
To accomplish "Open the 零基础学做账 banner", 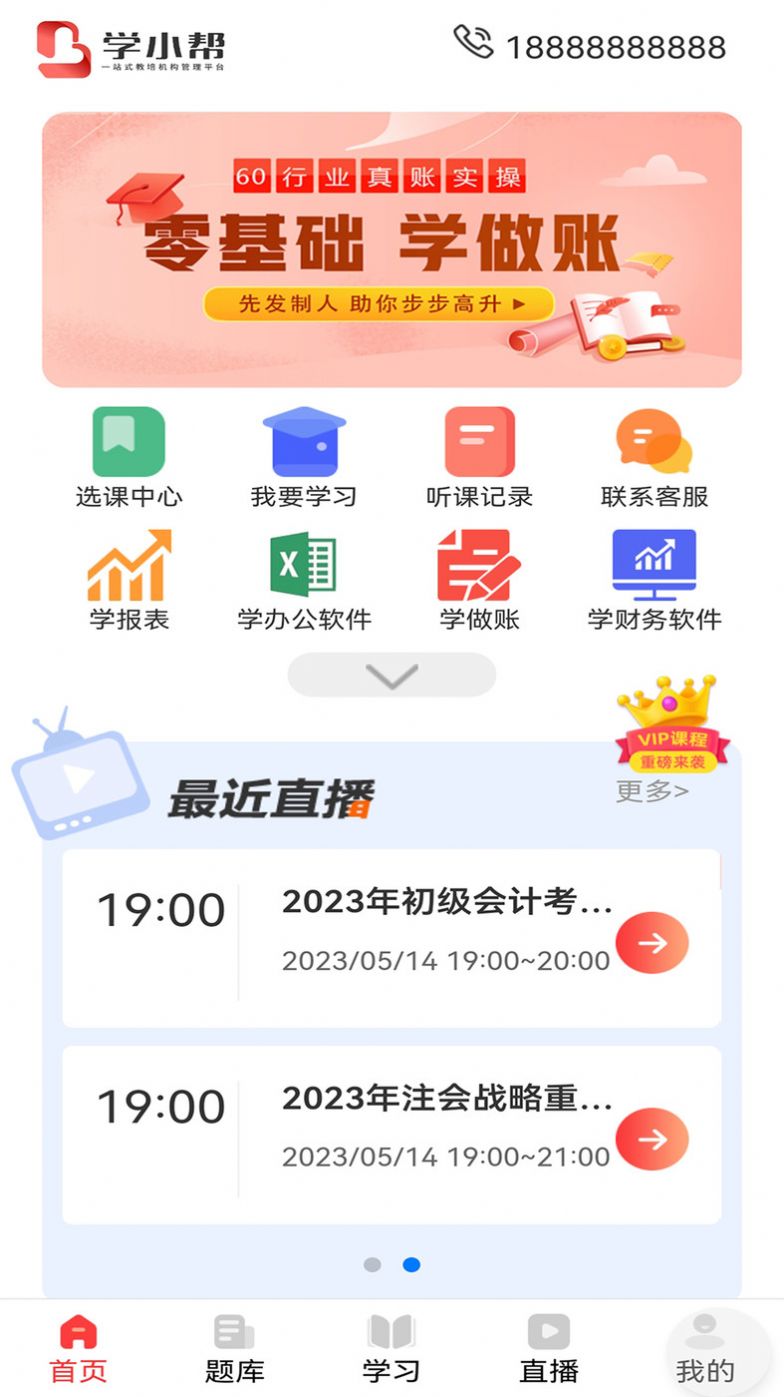I will [x=392, y=249].
